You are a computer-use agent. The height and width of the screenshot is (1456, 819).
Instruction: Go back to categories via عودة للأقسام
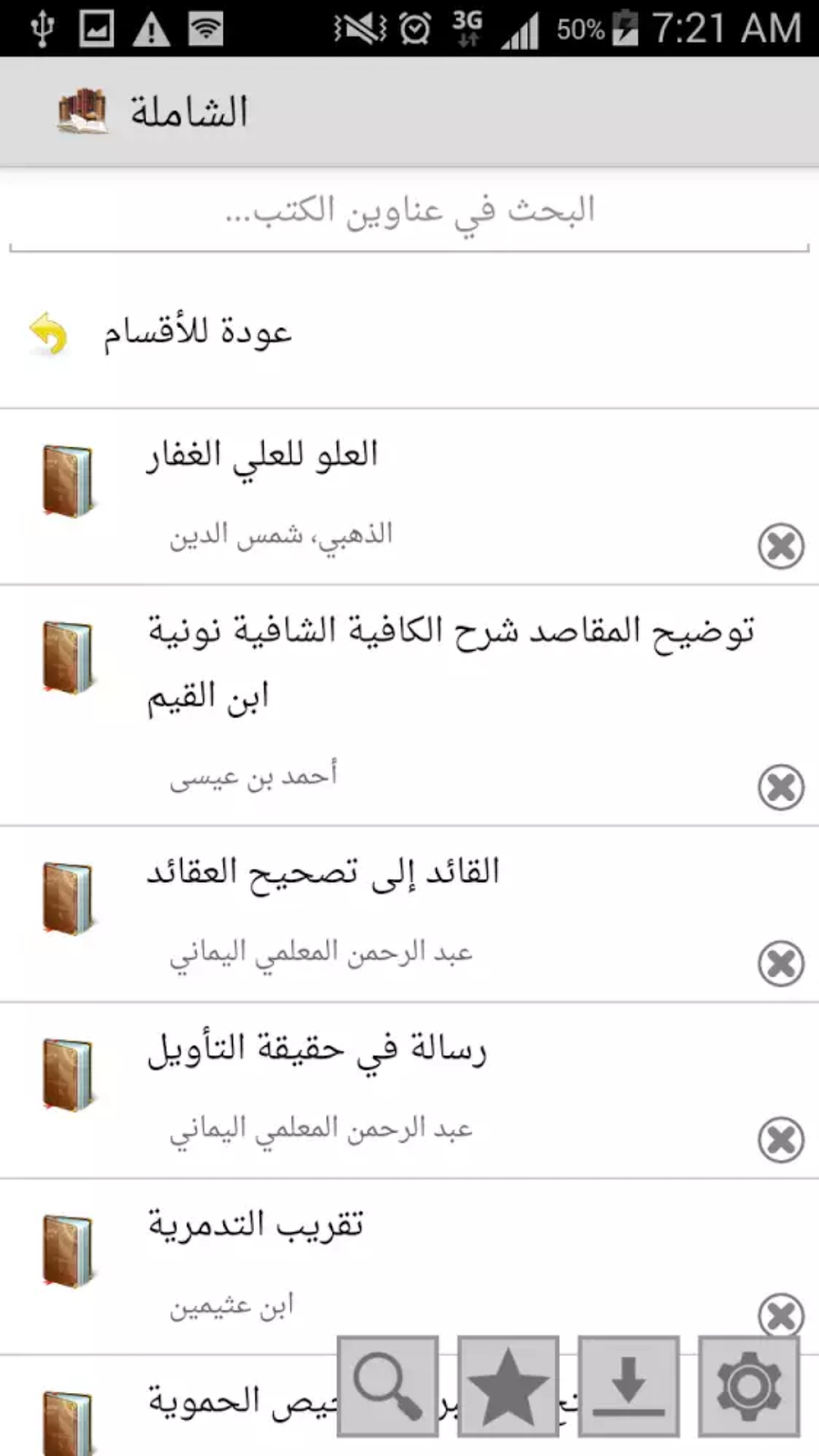click(196, 333)
